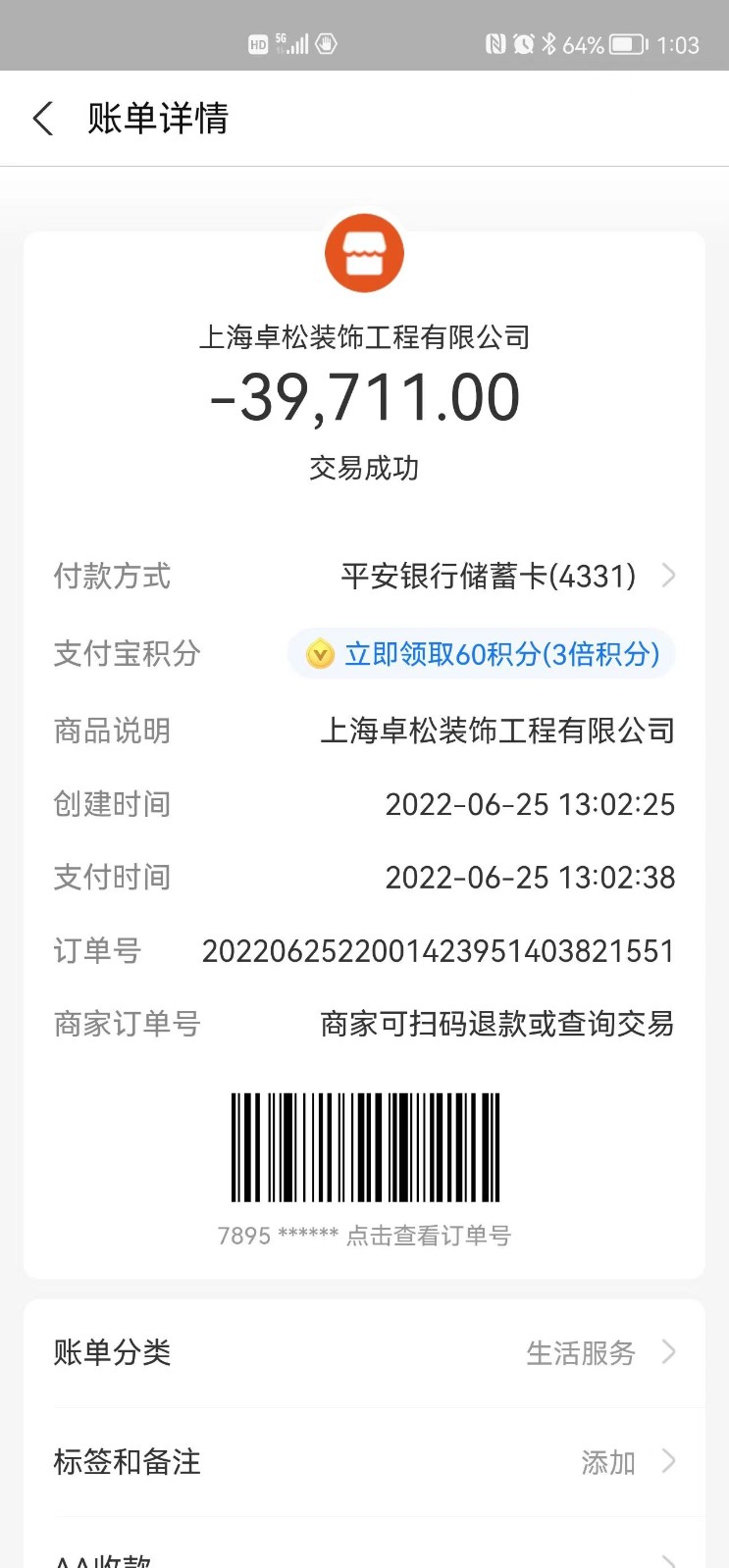Add 标签和备注 to this bill
This screenshot has height=1568, width=729.
coord(364,1462)
